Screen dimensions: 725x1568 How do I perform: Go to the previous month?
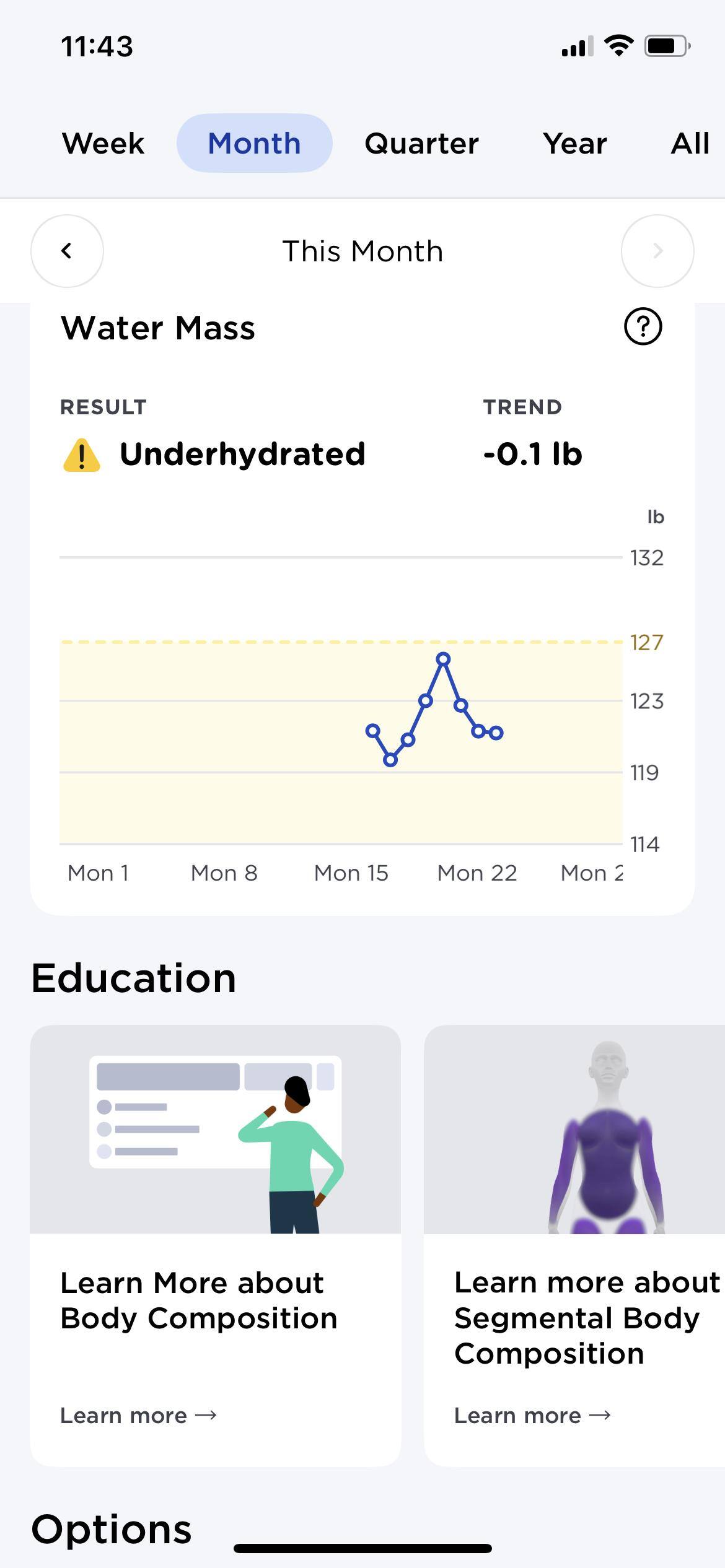point(67,251)
